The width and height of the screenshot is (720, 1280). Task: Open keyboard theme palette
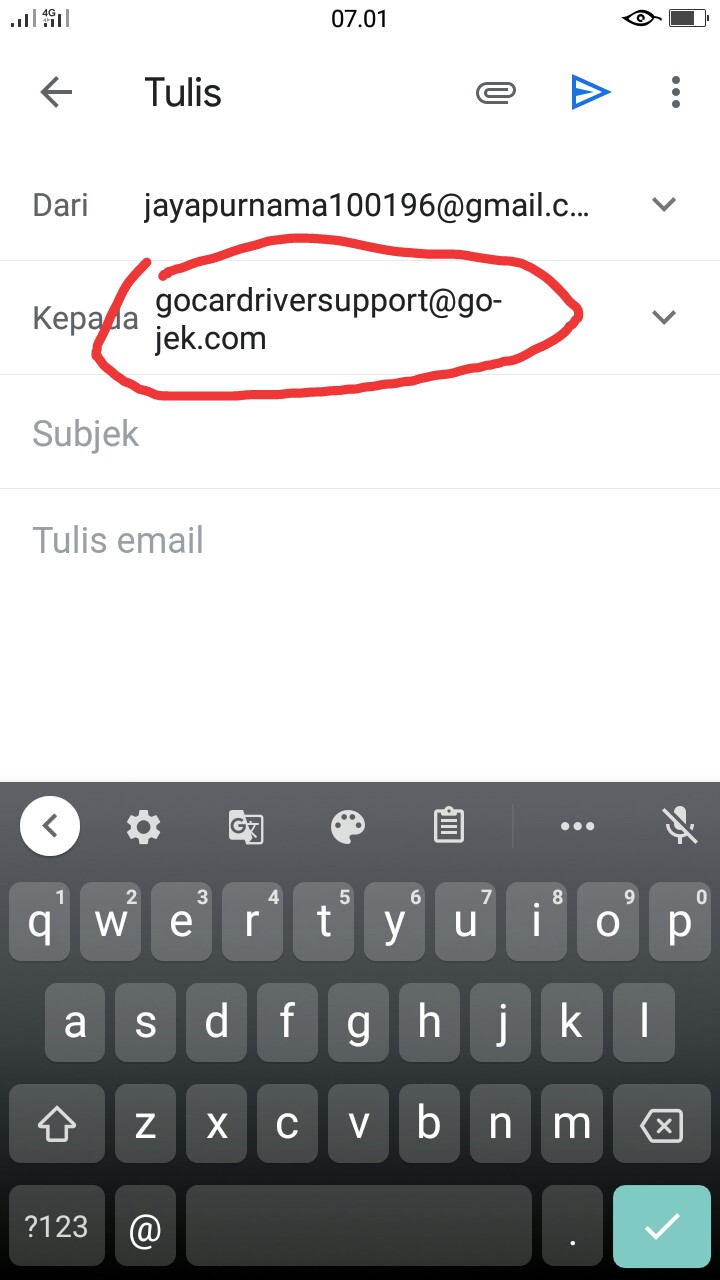click(x=348, y=827)
